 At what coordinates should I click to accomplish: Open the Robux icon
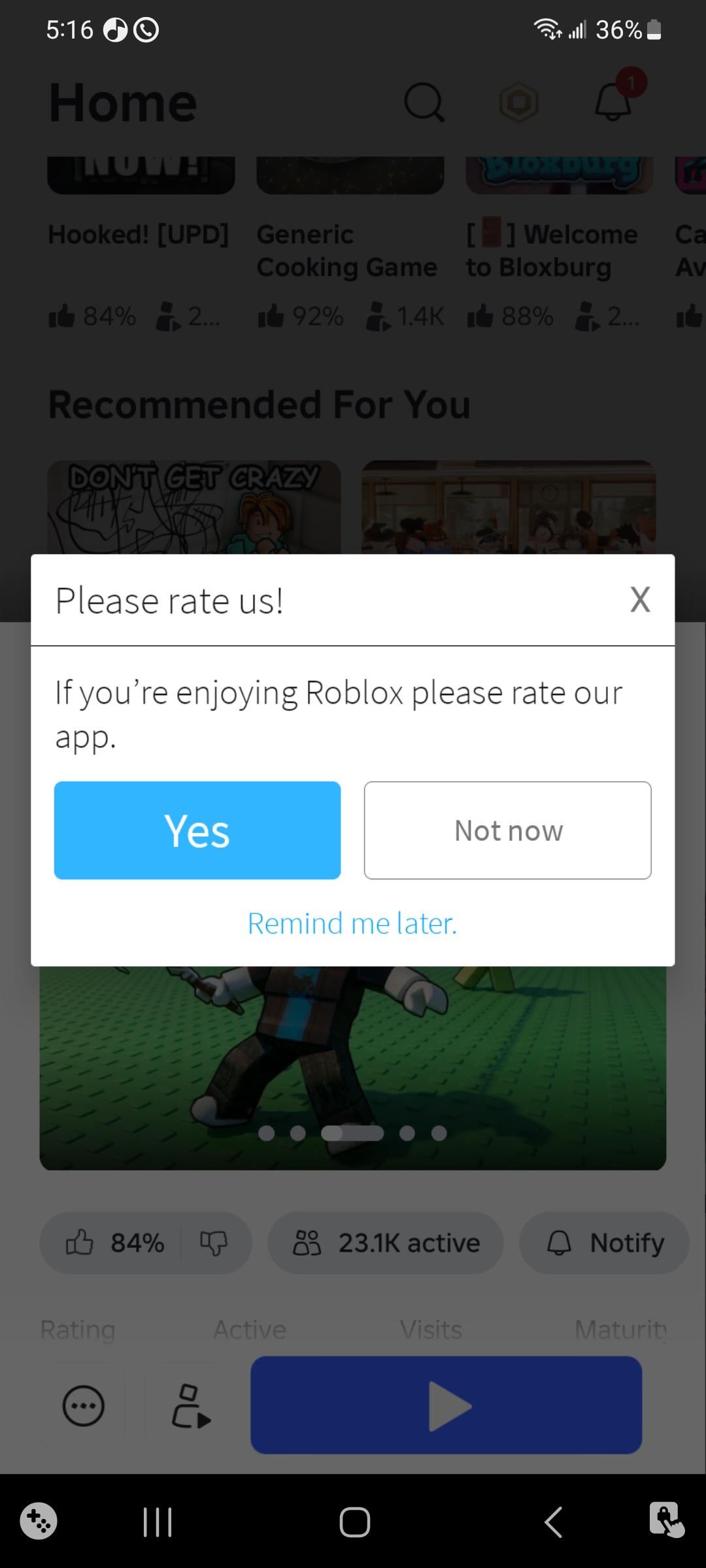click(518, 102)
